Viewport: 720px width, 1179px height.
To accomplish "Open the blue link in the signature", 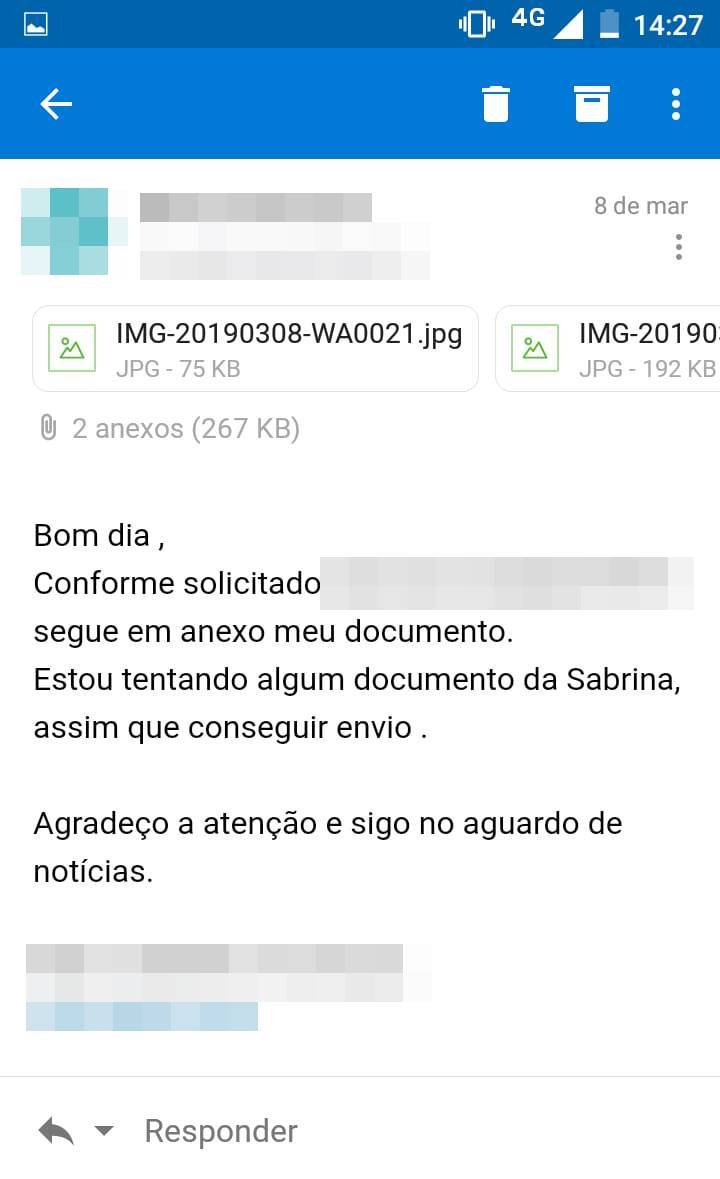I will coord(142,1017).
